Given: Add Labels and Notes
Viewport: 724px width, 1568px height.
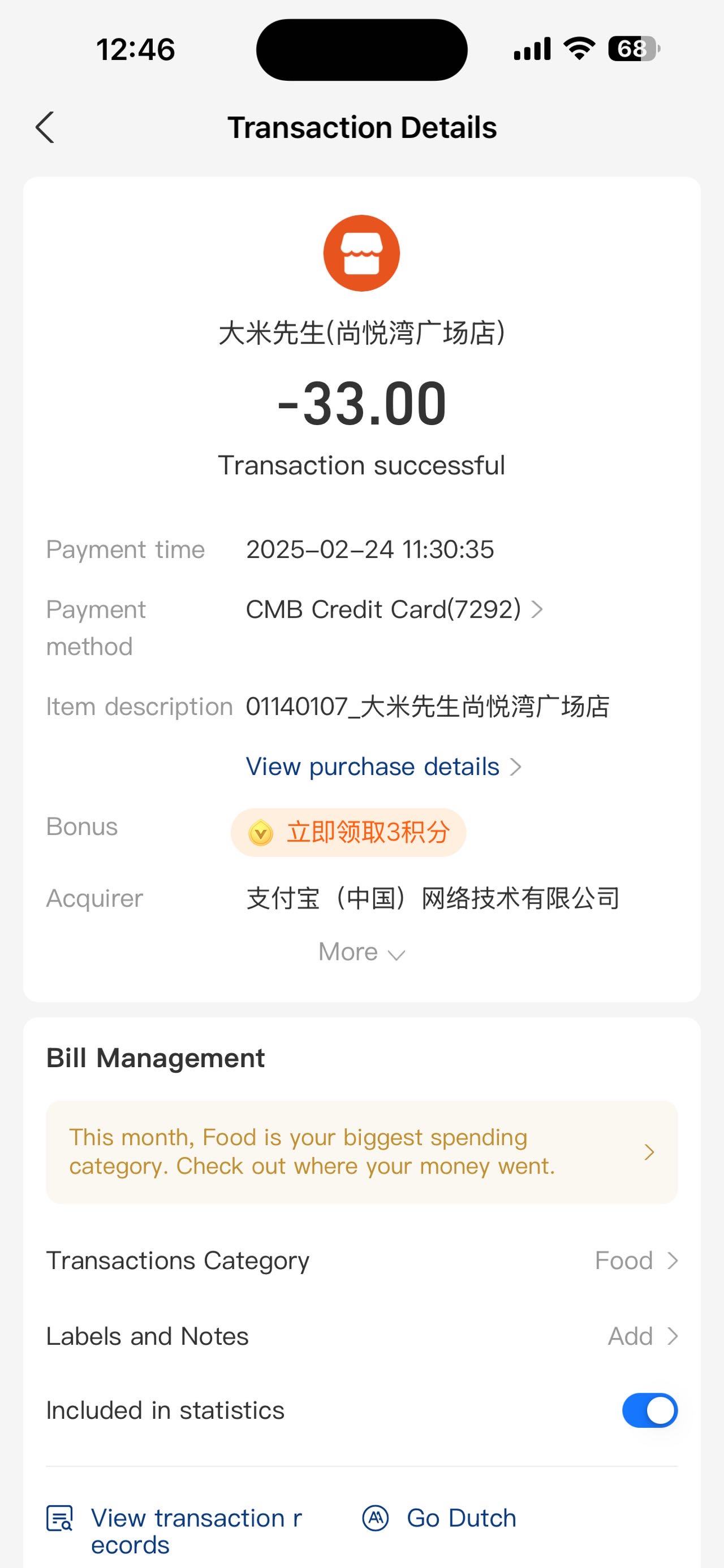Looking at the screenshot, I should click(x=361, y=1336).
